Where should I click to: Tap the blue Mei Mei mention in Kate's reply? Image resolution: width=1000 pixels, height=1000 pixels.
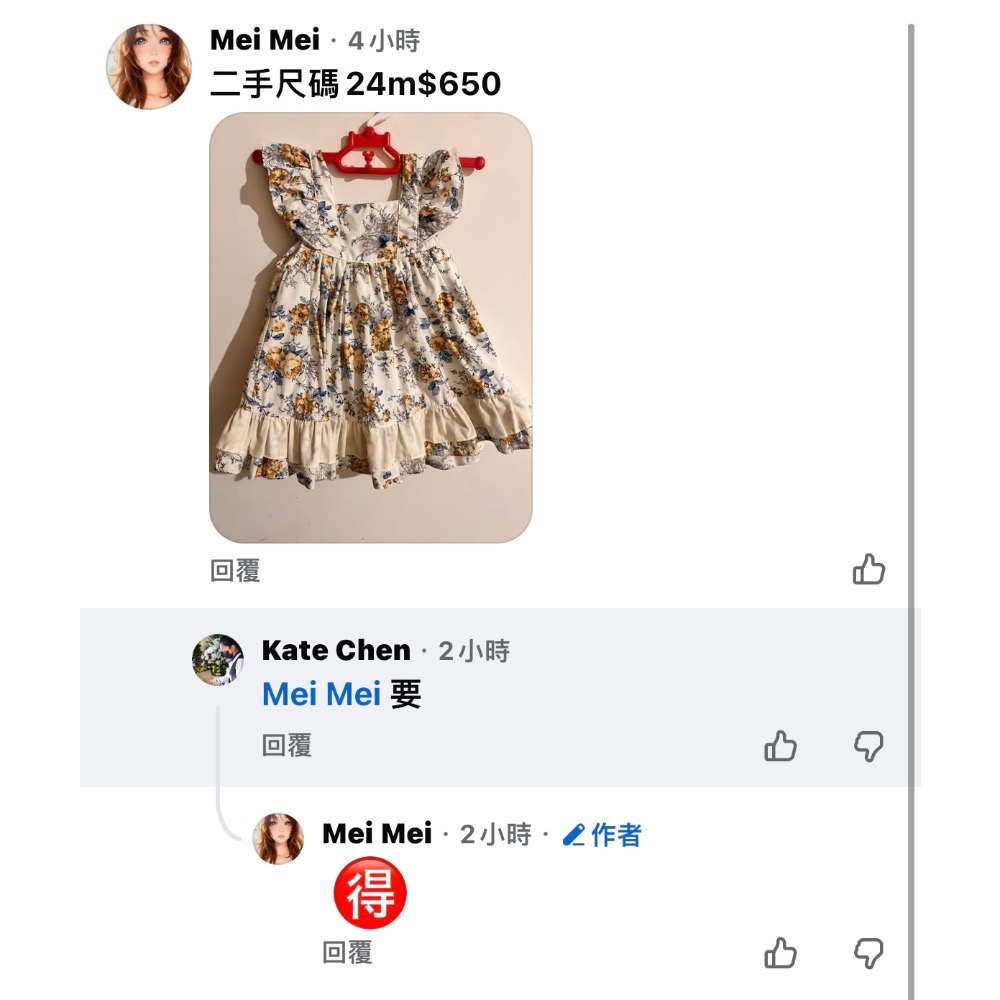point(321,694)
